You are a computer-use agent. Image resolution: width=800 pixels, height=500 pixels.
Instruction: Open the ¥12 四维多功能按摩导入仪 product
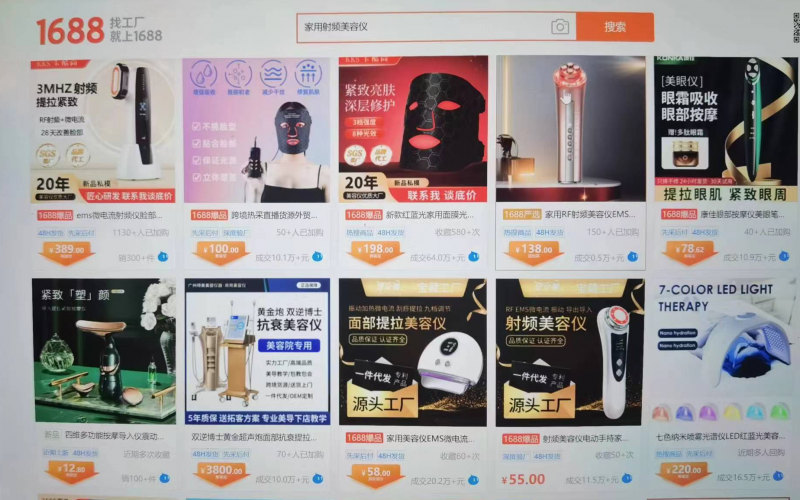[x=103, y=352]
